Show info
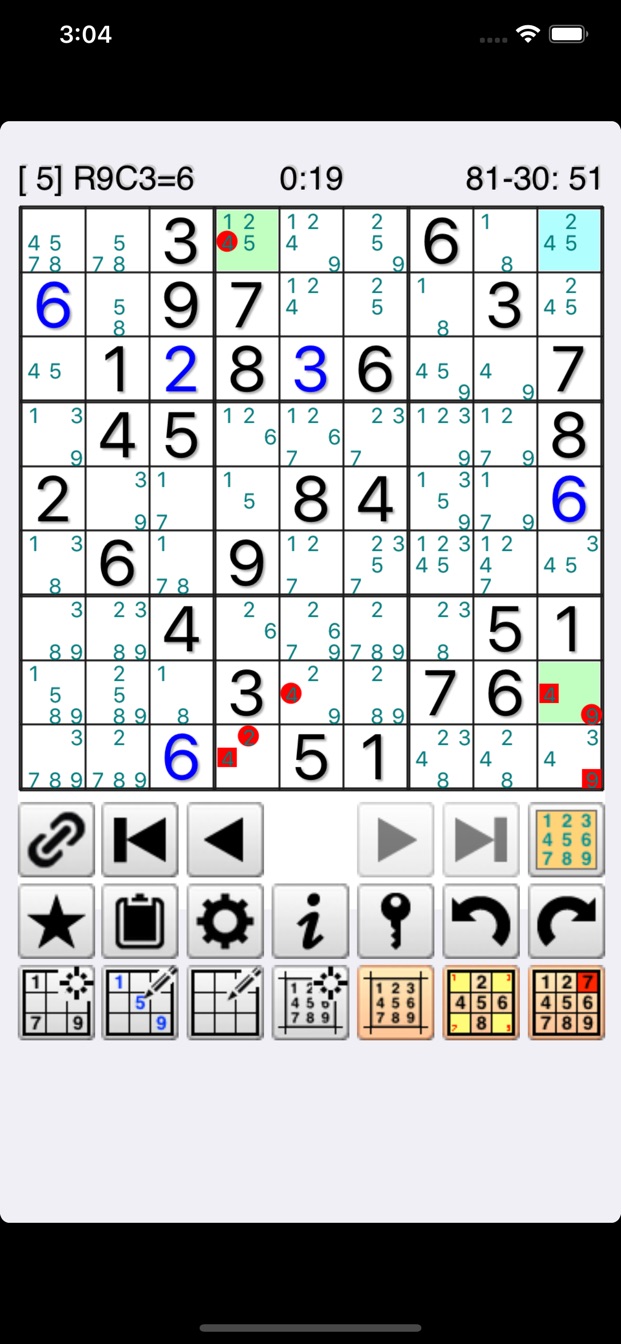 pyautogui.click(x=311, y=921)
